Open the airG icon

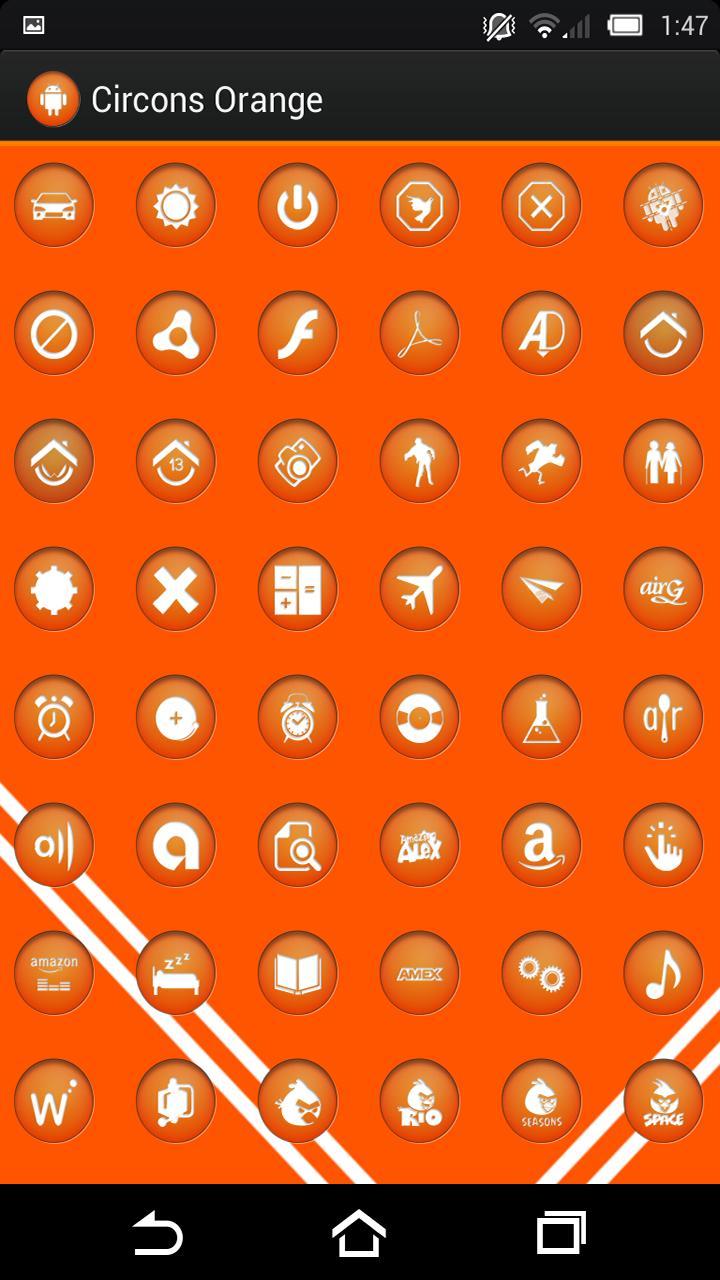663,589
